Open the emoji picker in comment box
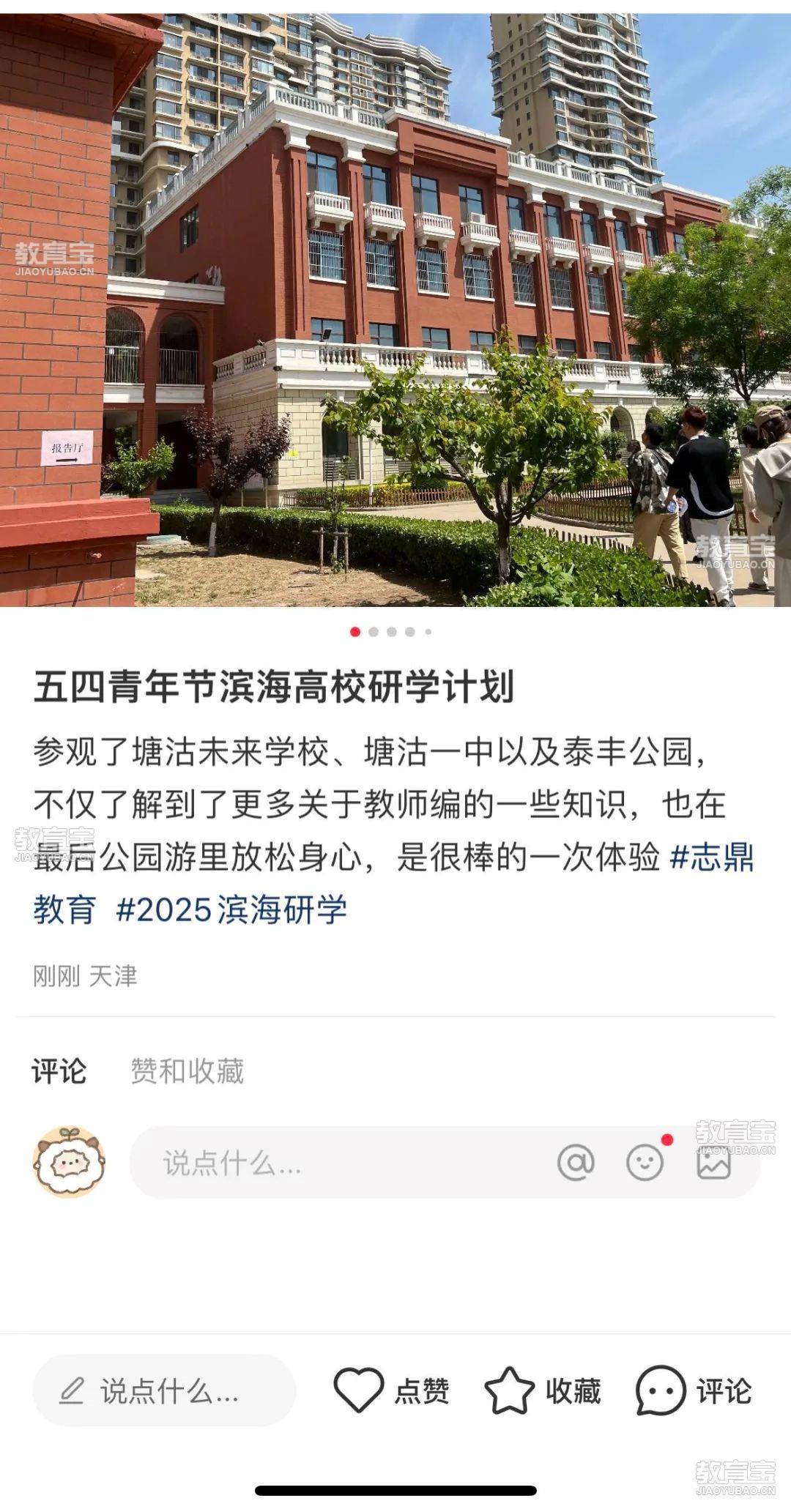This screenshot has width=791, height=1512. pos(645,1163)
